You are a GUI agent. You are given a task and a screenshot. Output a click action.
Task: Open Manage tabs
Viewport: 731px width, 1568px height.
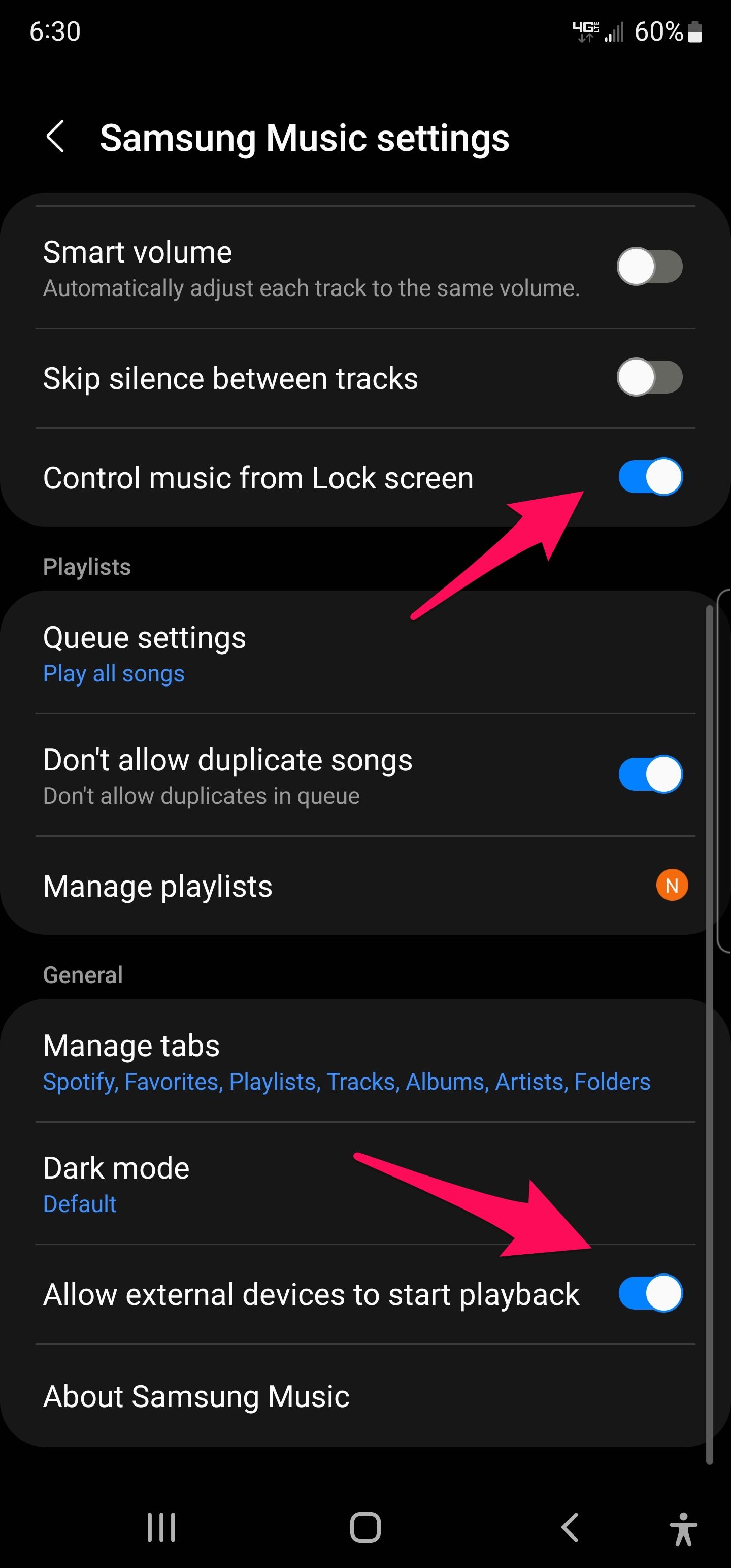[x=131, y=1062]
